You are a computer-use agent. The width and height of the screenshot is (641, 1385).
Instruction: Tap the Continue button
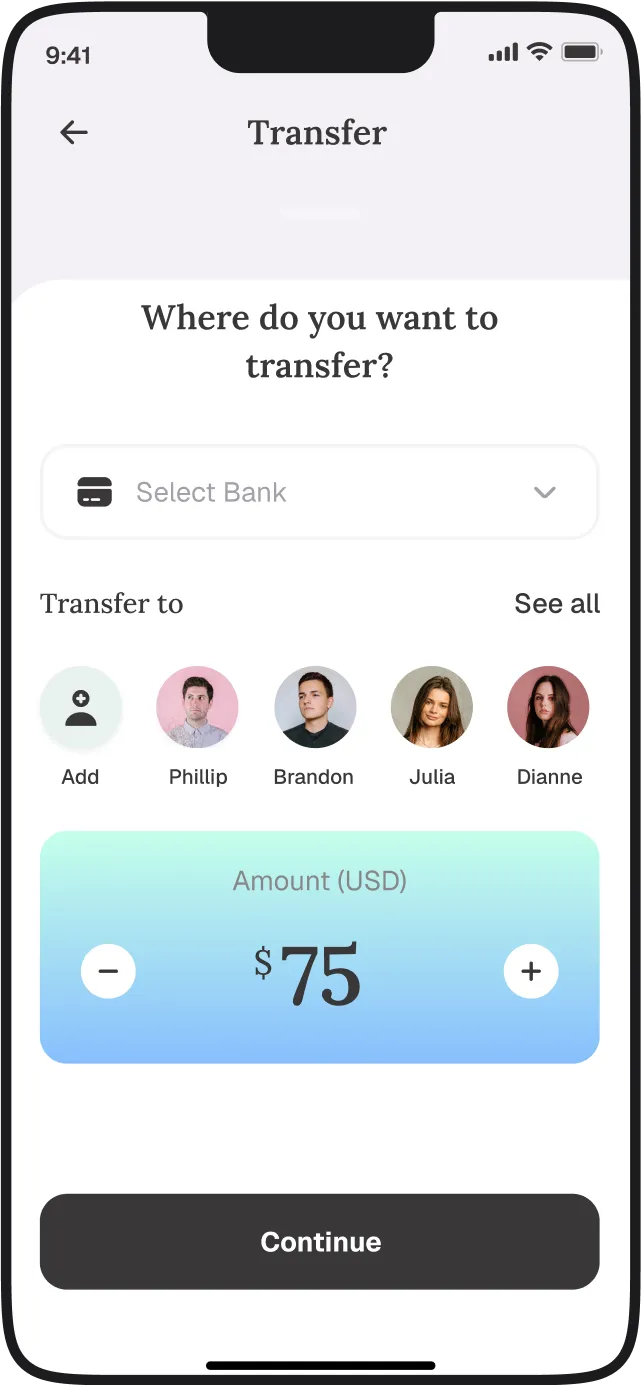320,1241
